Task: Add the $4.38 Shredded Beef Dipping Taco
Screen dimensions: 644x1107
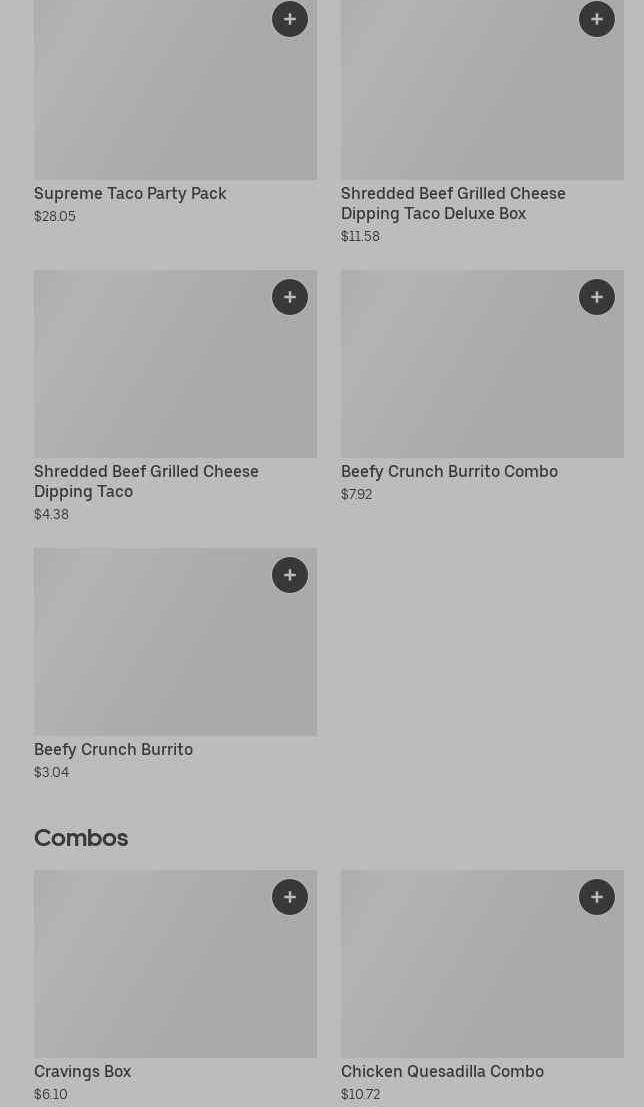Action: pyautogui.click(x=290, y=297)
